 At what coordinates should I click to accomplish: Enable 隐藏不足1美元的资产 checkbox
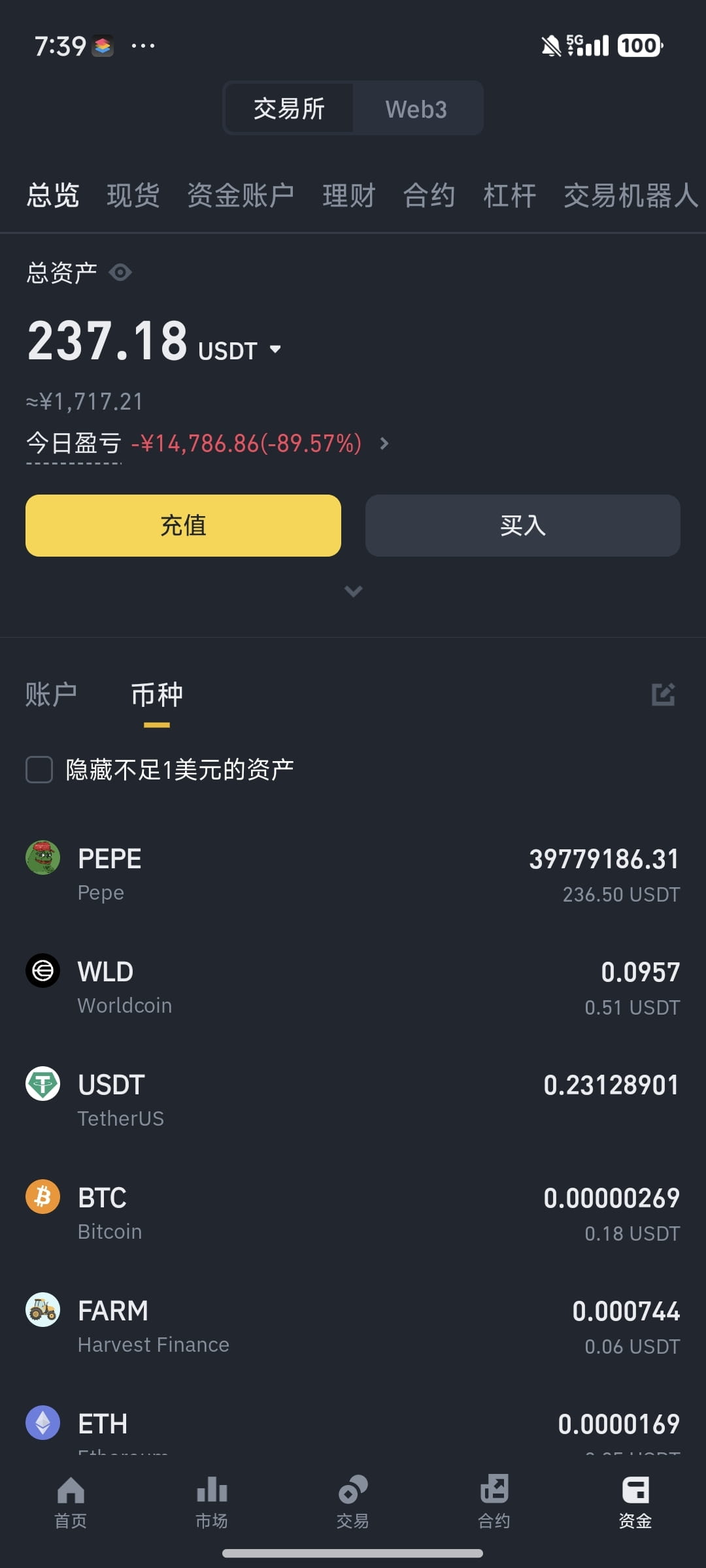pos(39,770)
